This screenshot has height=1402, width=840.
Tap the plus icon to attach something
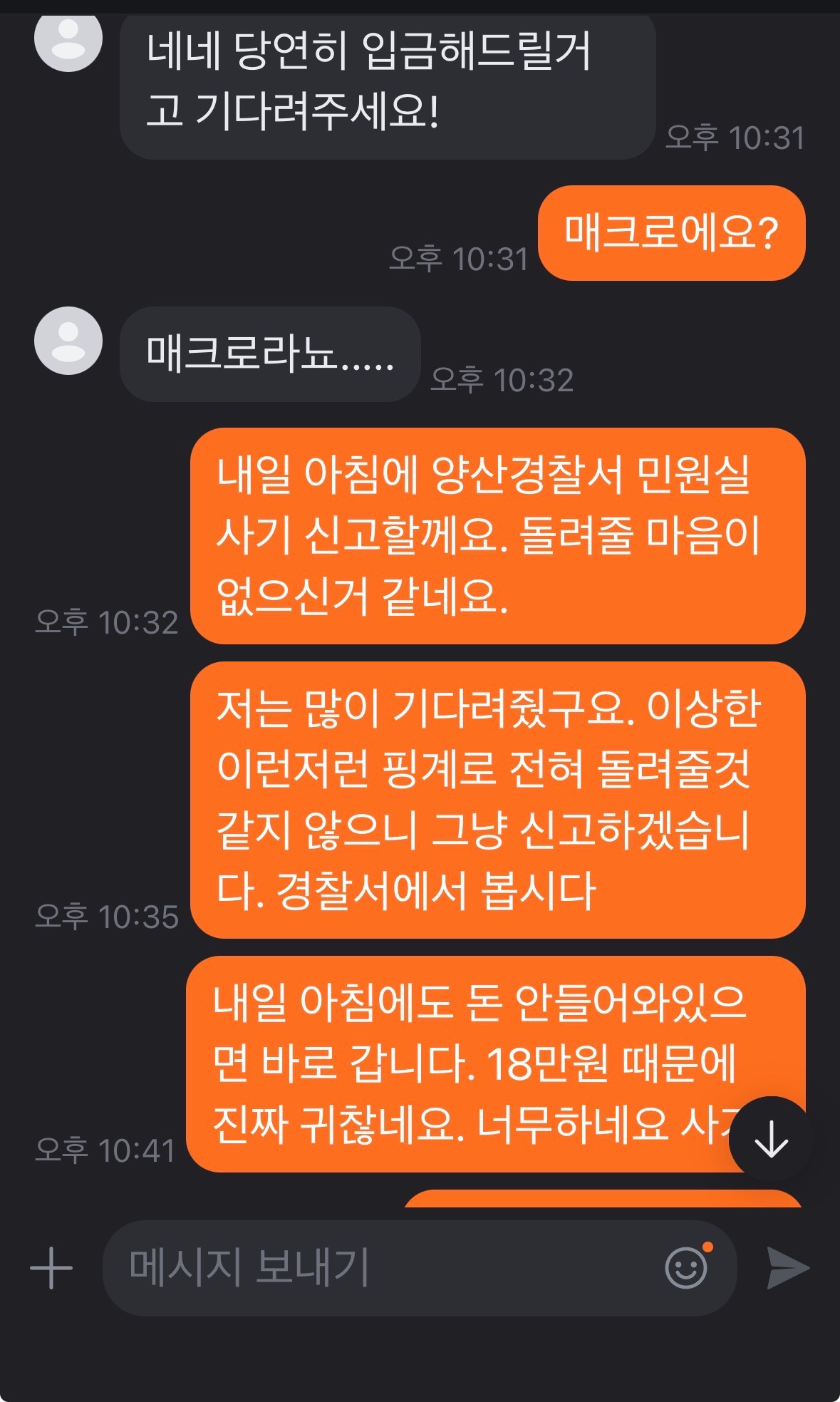51,1269
